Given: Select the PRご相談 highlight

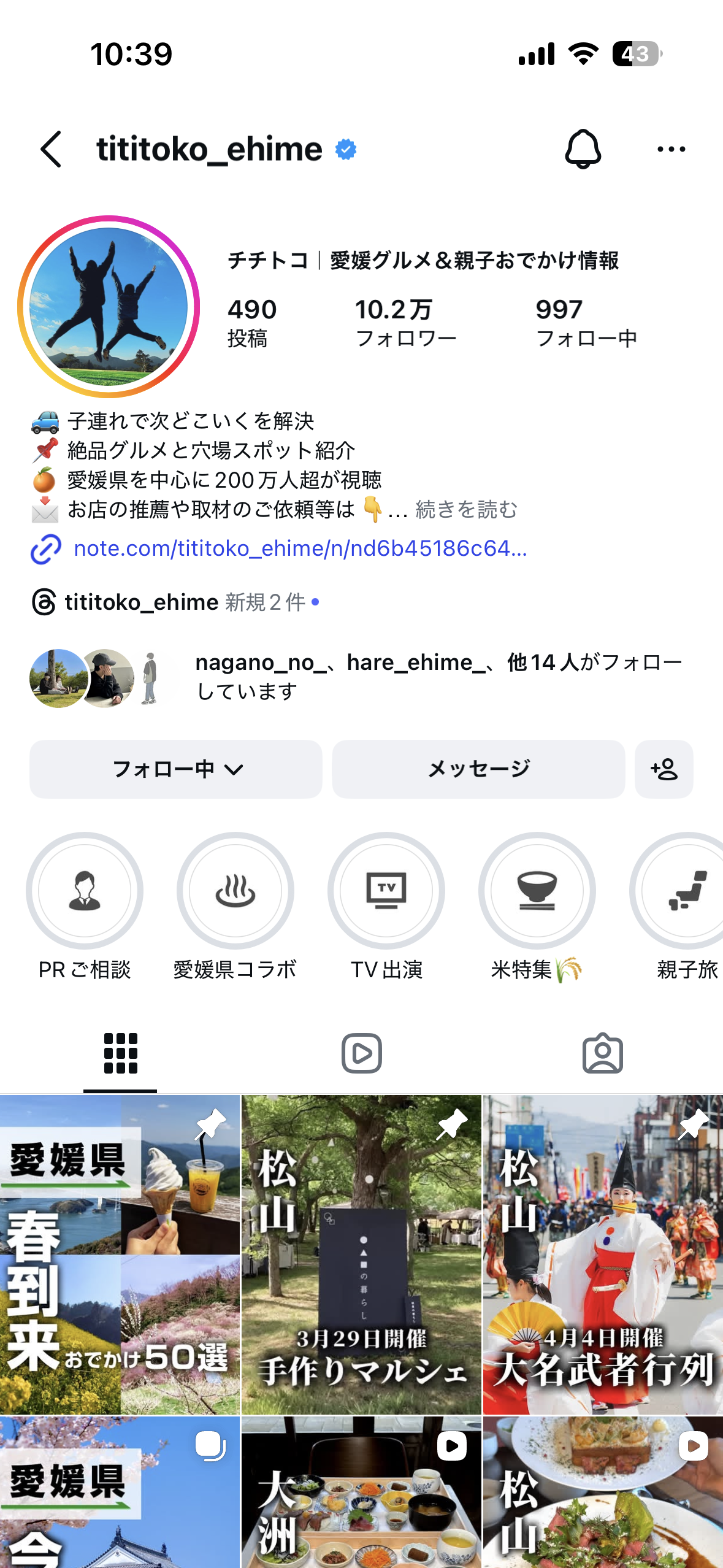Looking at the screenshot, I should point(85,894).
